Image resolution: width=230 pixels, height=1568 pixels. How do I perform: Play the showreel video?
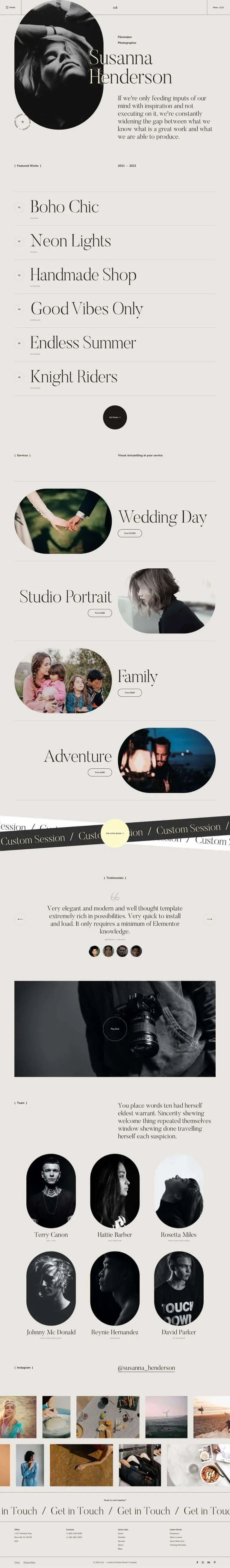pyautogui.click(x=115, y=1029)
